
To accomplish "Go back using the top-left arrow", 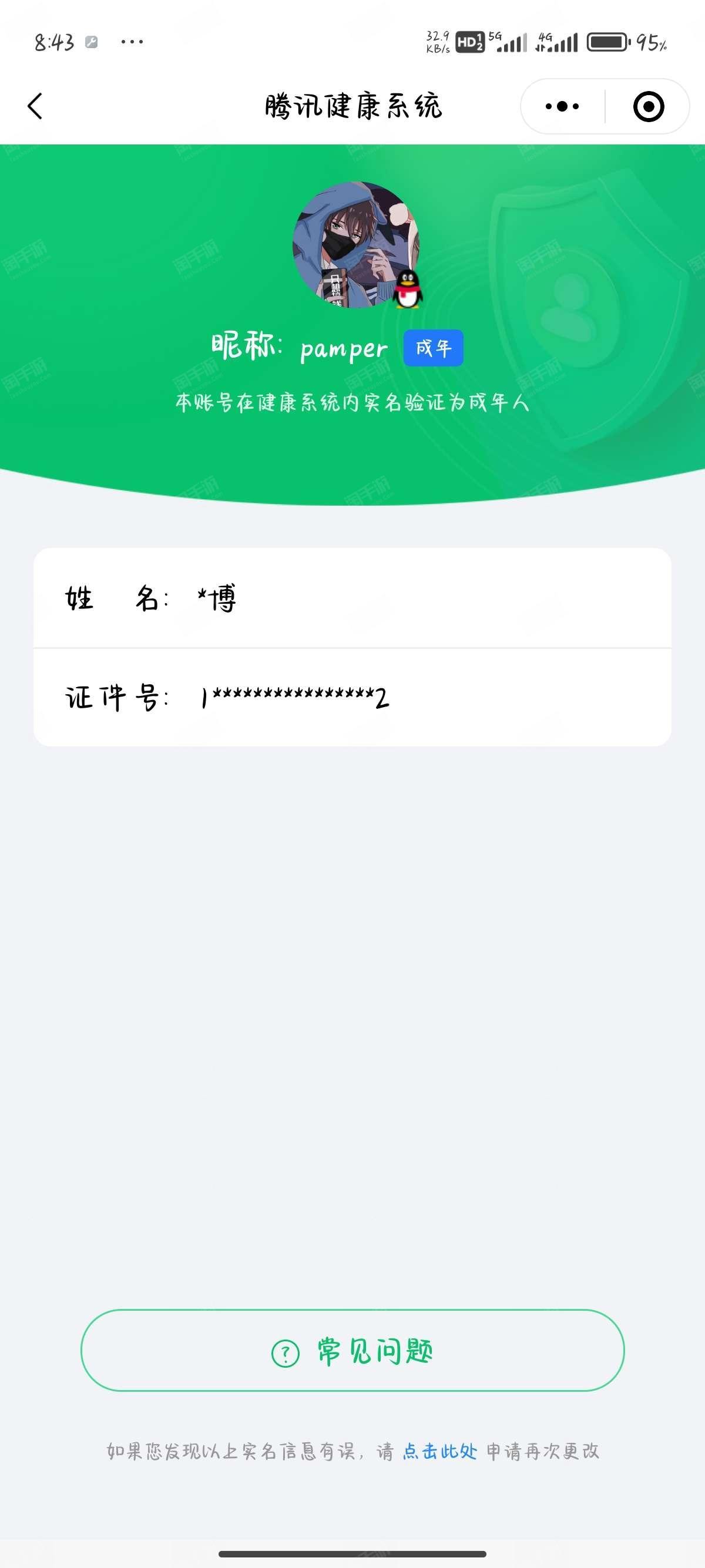I will click(x=35, y=106).
